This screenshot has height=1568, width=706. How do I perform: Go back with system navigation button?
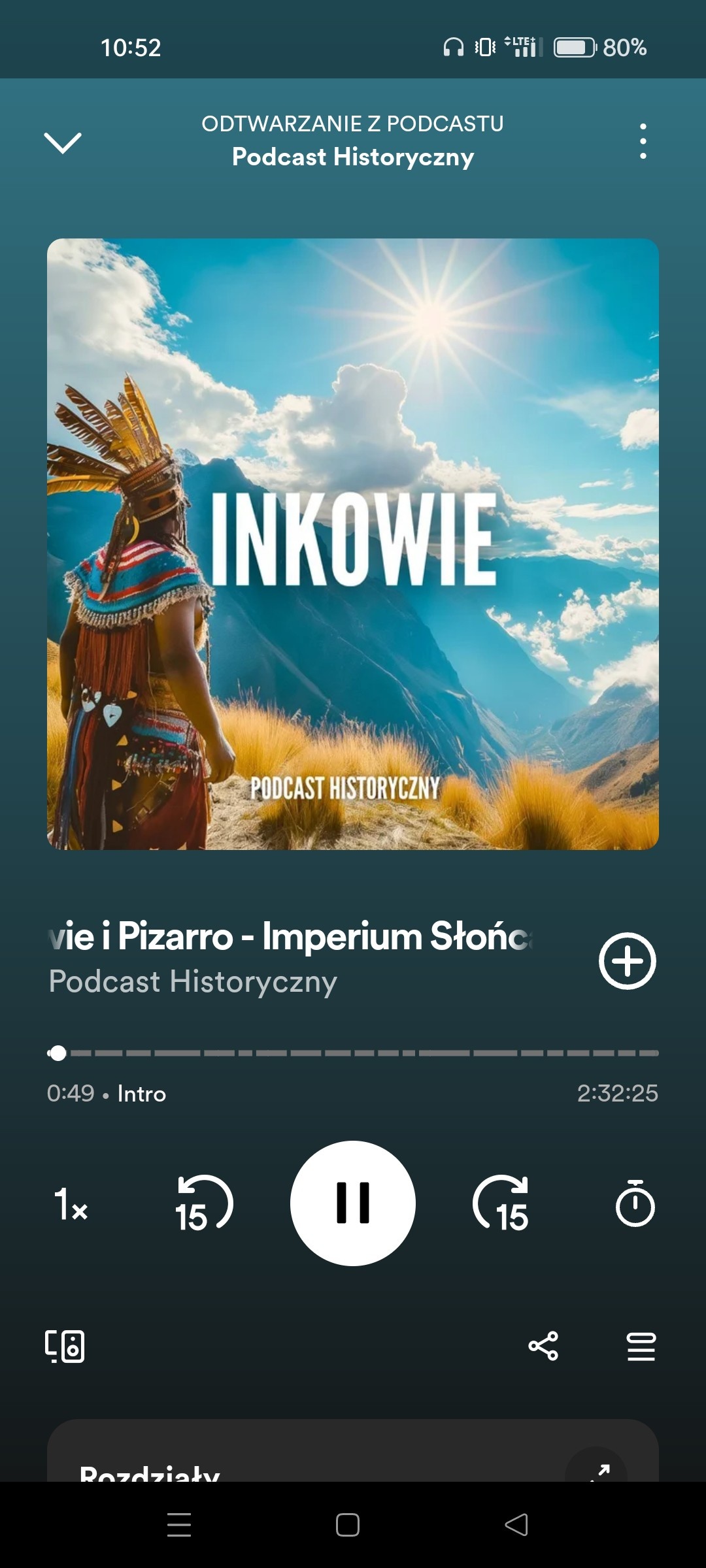[x=516, y=1525]
